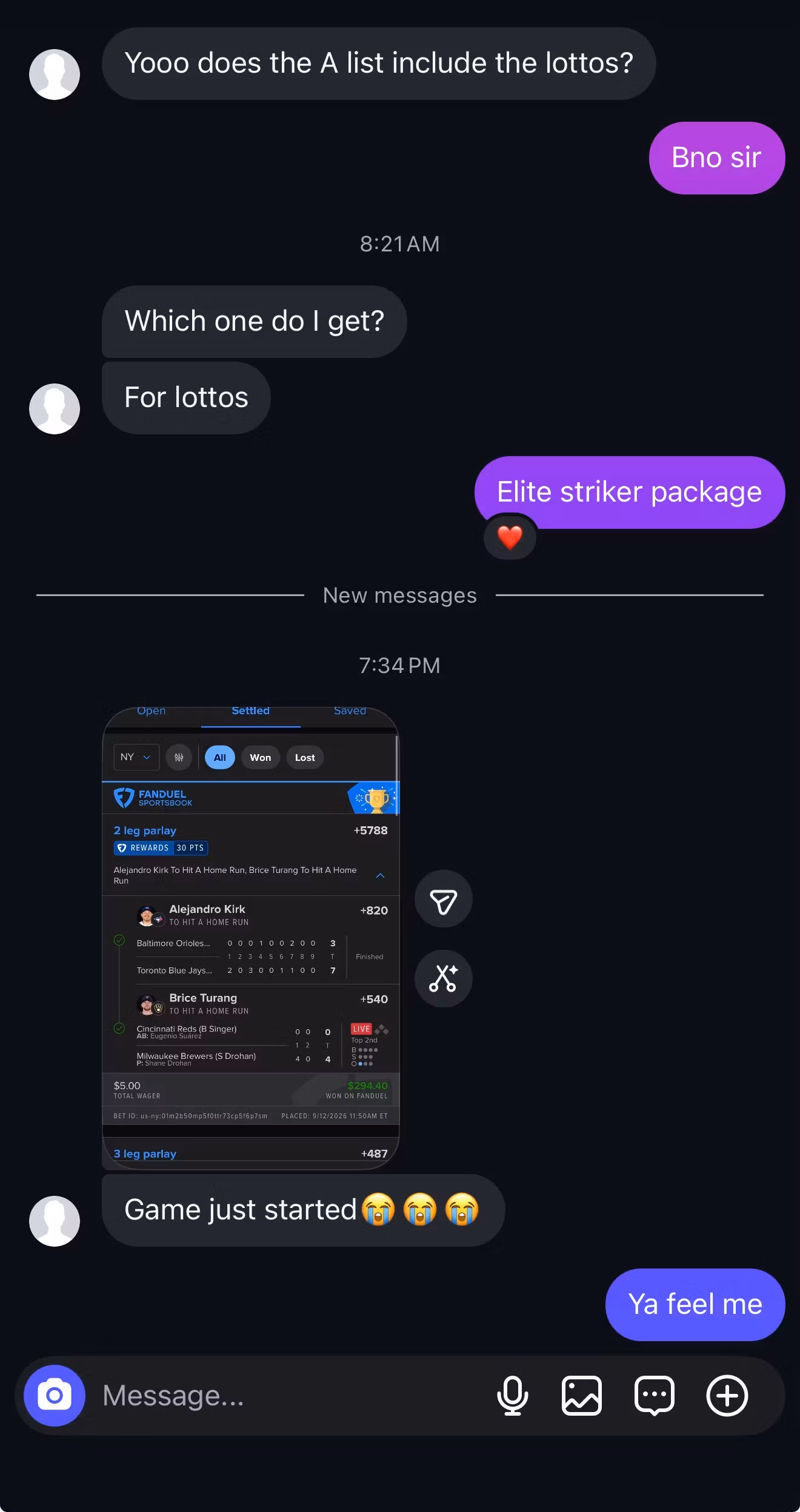Tap the Message text field
The width and height of the screenshot is (800, 1512).
pos(291,1396)
